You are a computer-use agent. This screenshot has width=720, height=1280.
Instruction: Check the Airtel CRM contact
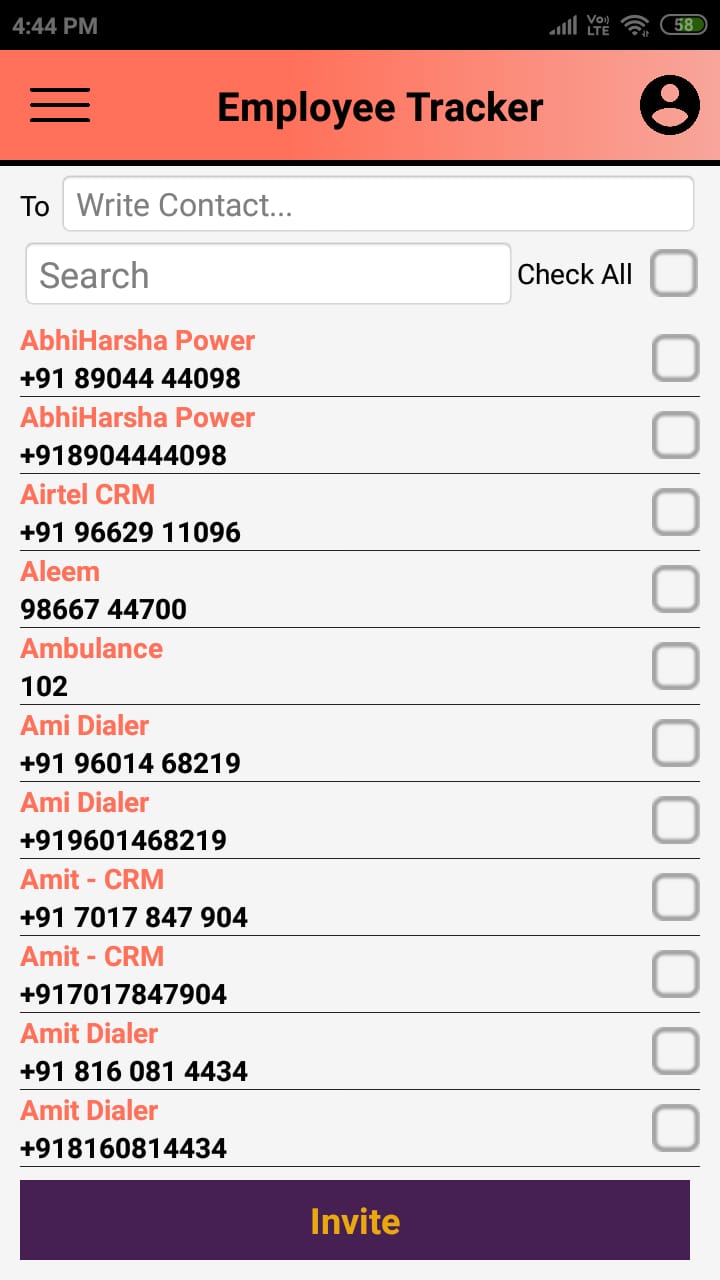click(675, 512)
